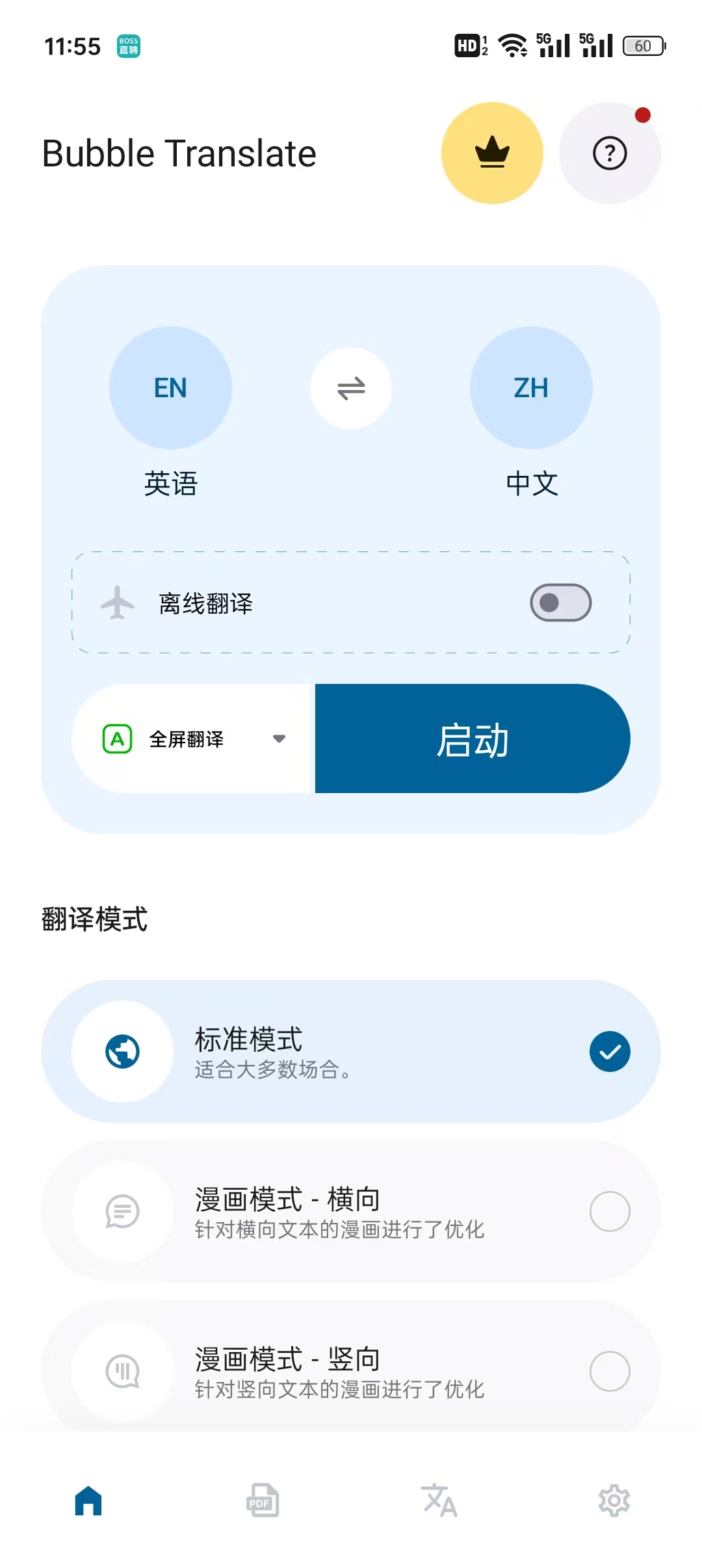The width and height of the screenshot is (702, 1568).
Task: Click the battery indicator showing 60
Action: pos(642,47)
